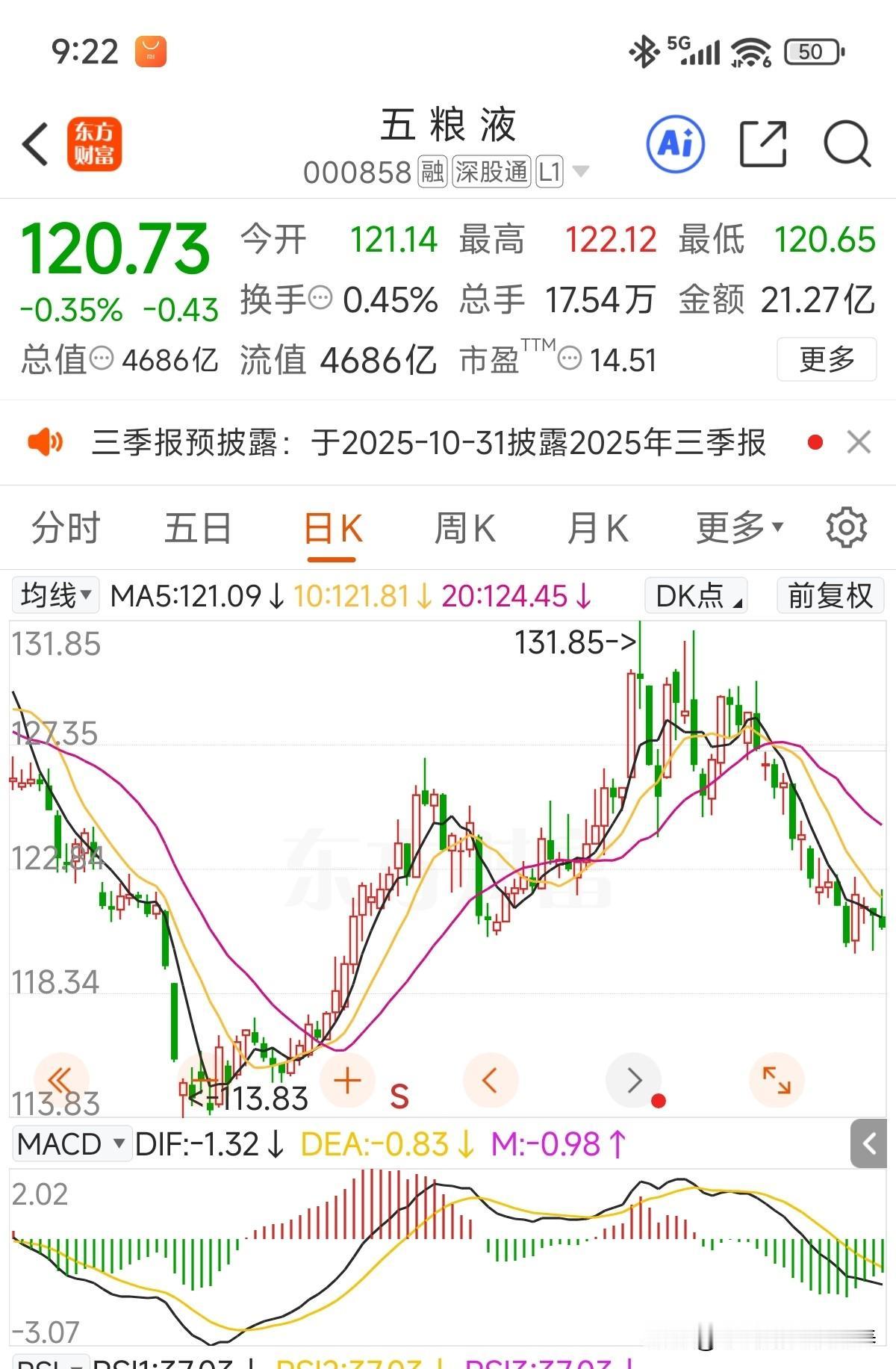Open the search magnifier icon
Viewport: 896px width, 1369px height.
click(x=847, y=143)
